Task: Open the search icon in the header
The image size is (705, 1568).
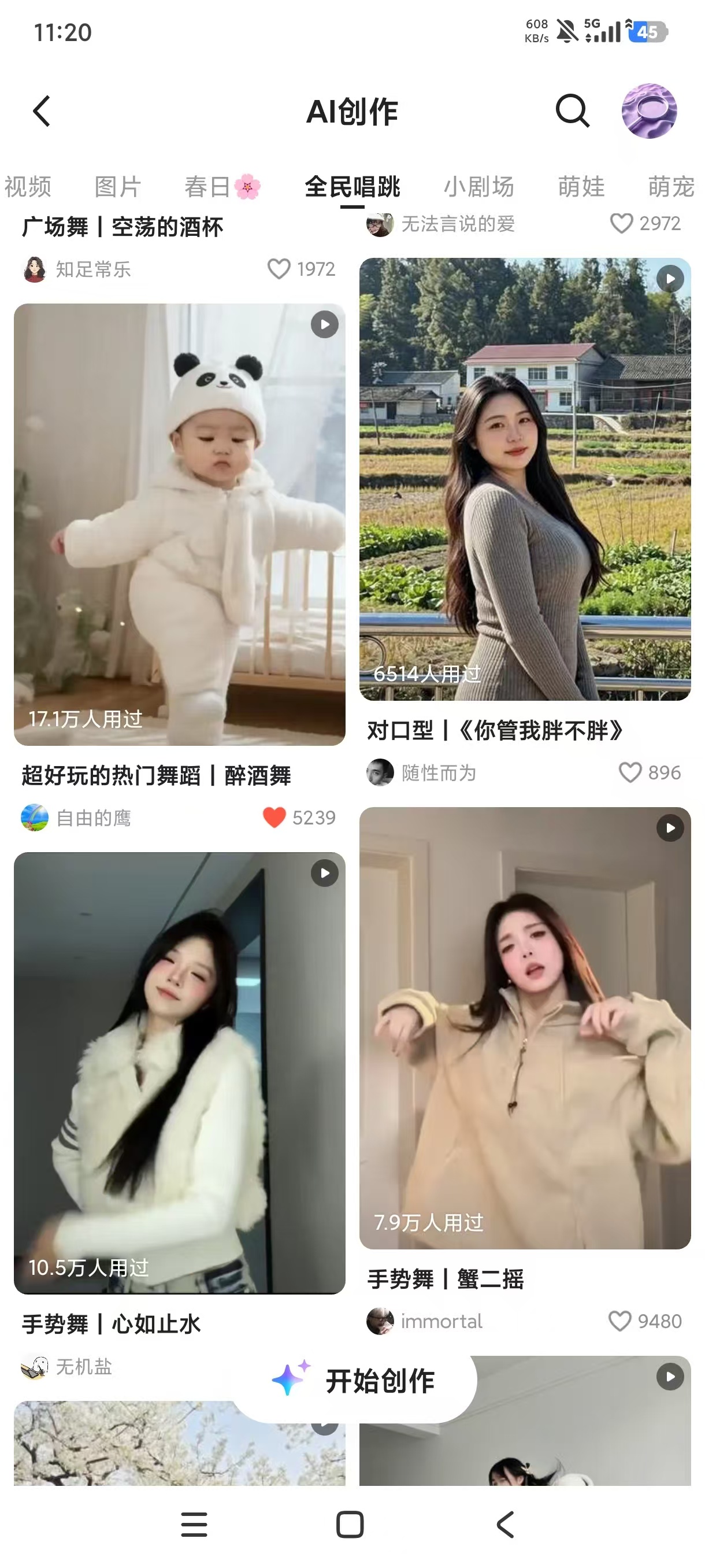Action: pos(572,111)
